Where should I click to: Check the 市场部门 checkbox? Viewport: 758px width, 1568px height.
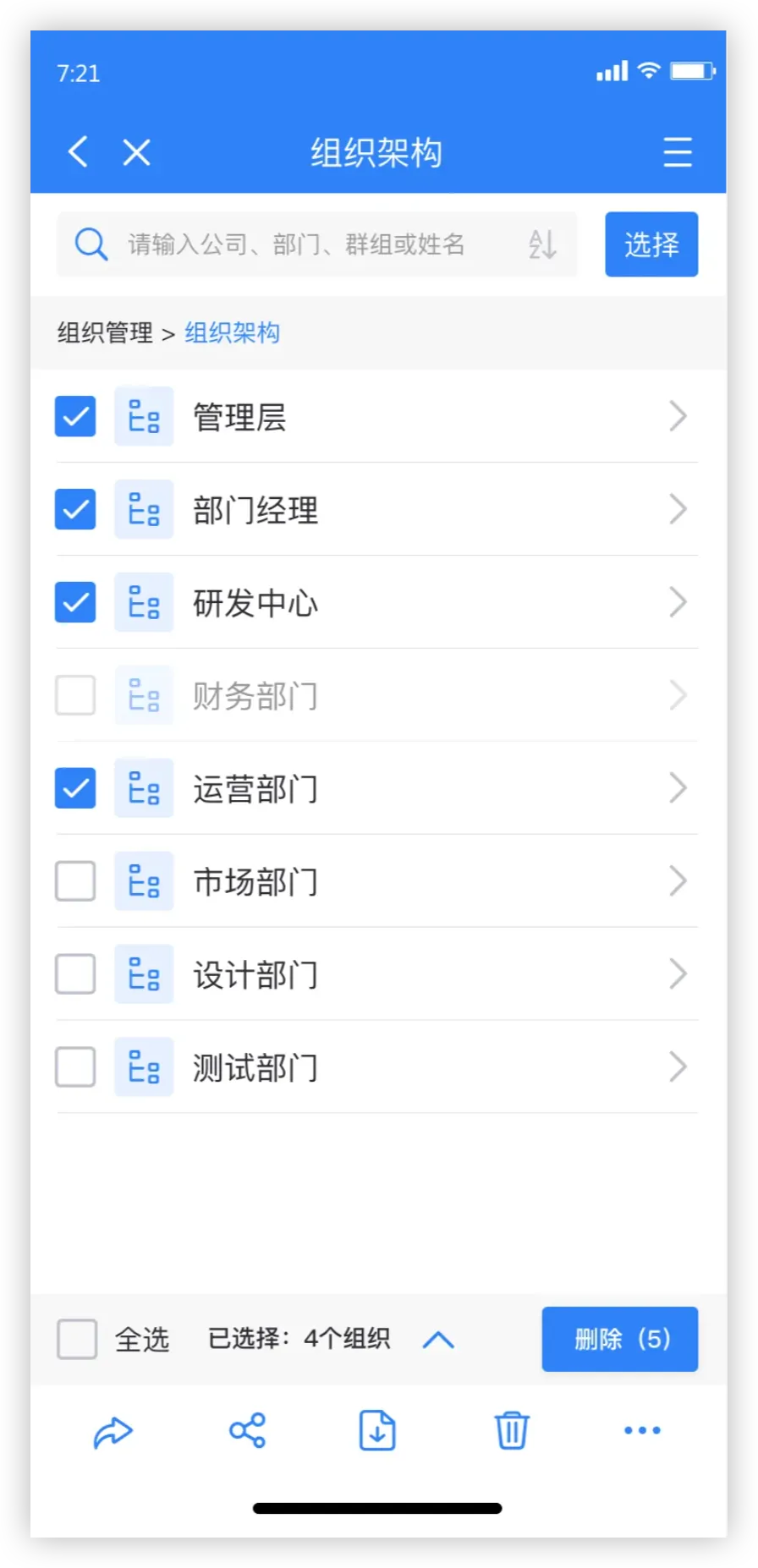[75, 881]
